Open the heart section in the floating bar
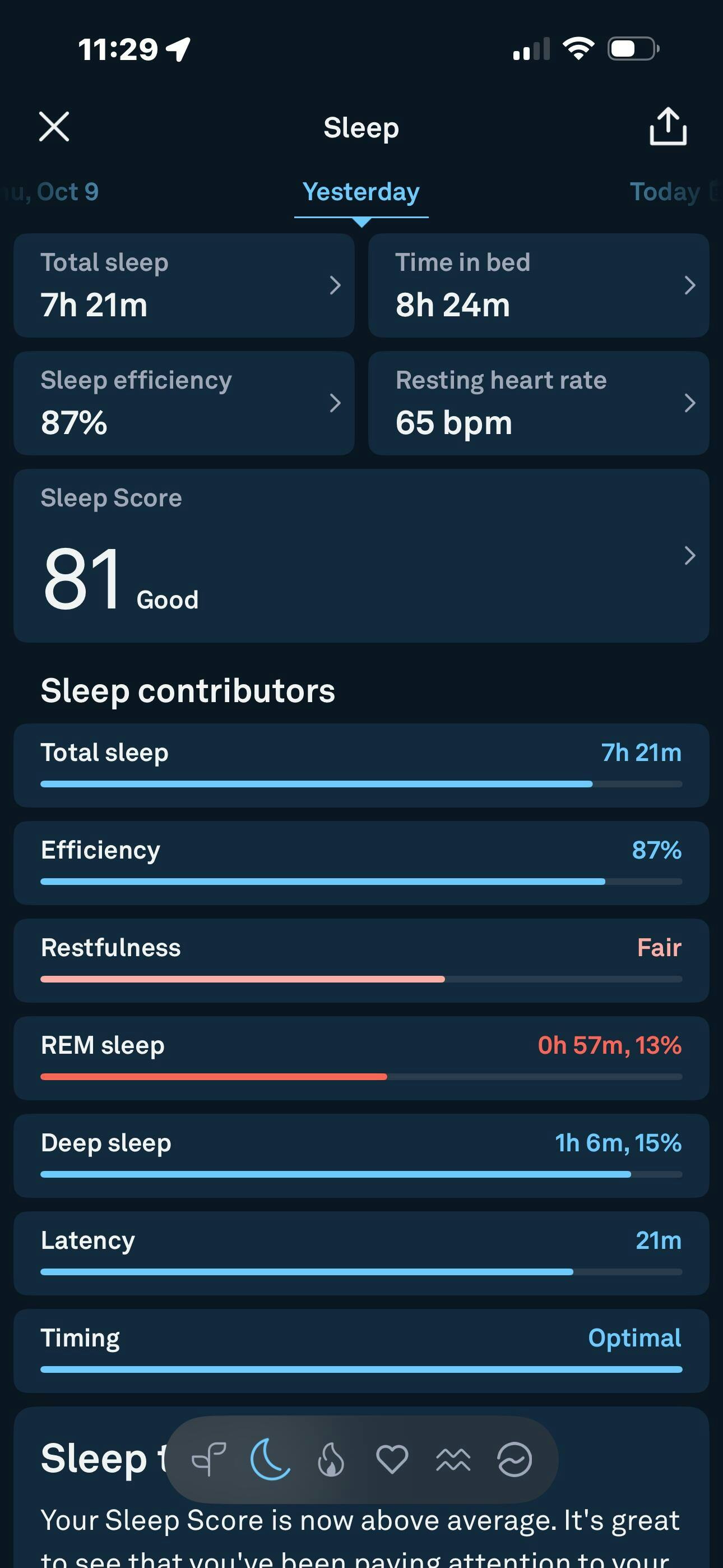723x1568 pixels. click(392, 1459)
